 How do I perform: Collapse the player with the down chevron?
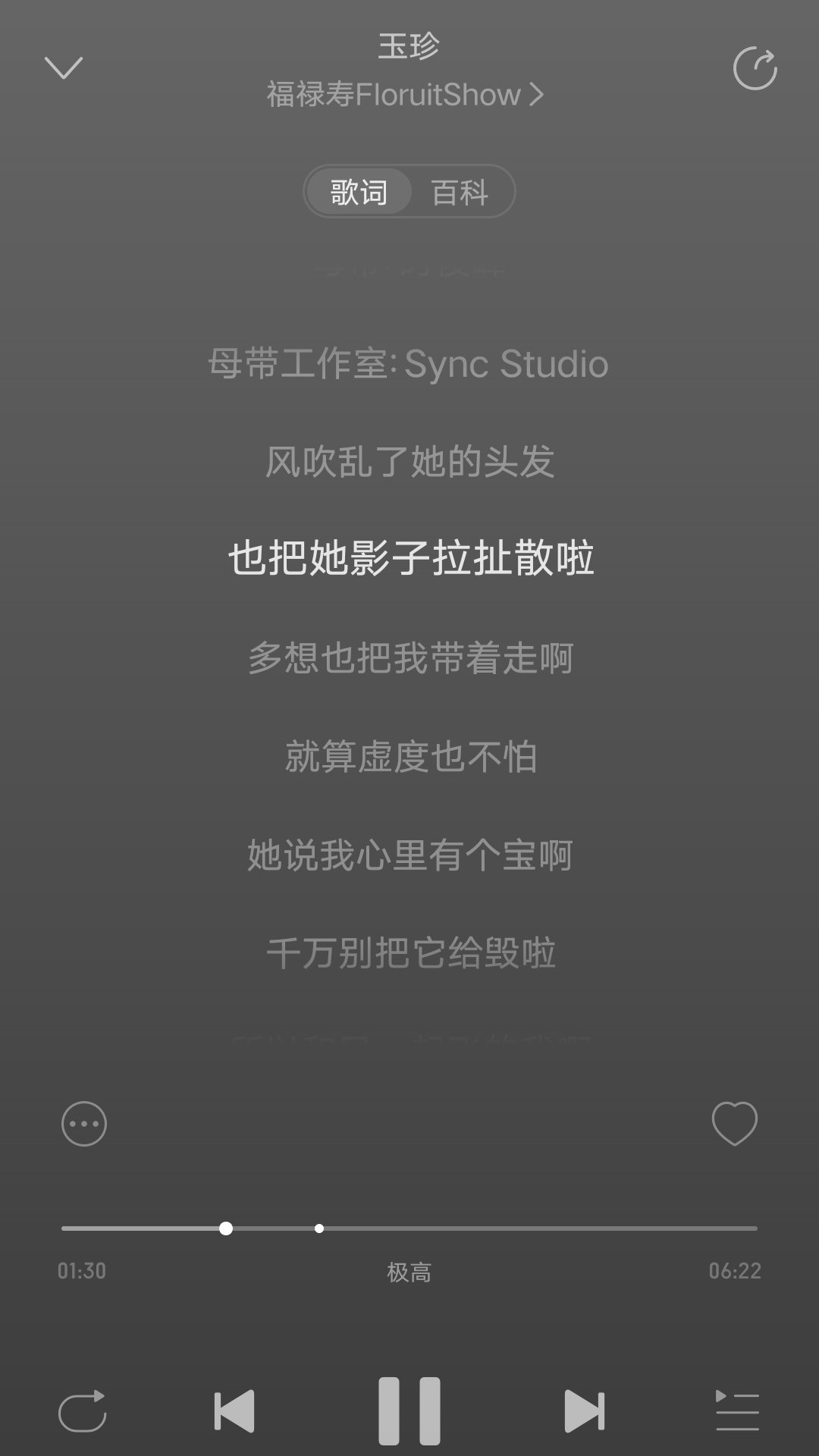(64, 68)
